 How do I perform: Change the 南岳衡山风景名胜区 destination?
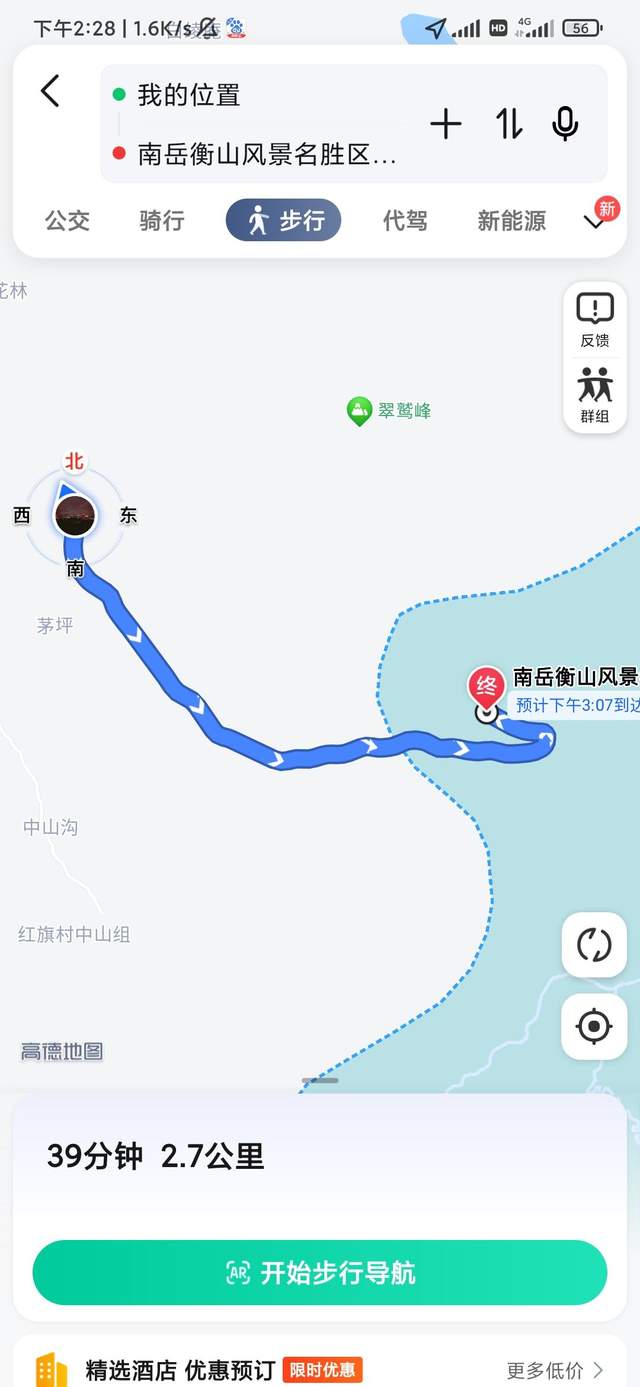267,154
